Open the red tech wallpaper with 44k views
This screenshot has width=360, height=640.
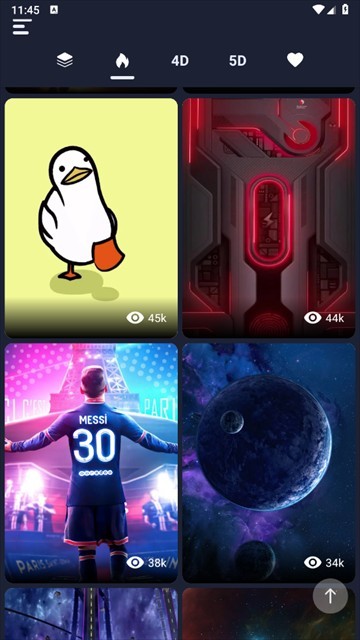click(269, 218)
